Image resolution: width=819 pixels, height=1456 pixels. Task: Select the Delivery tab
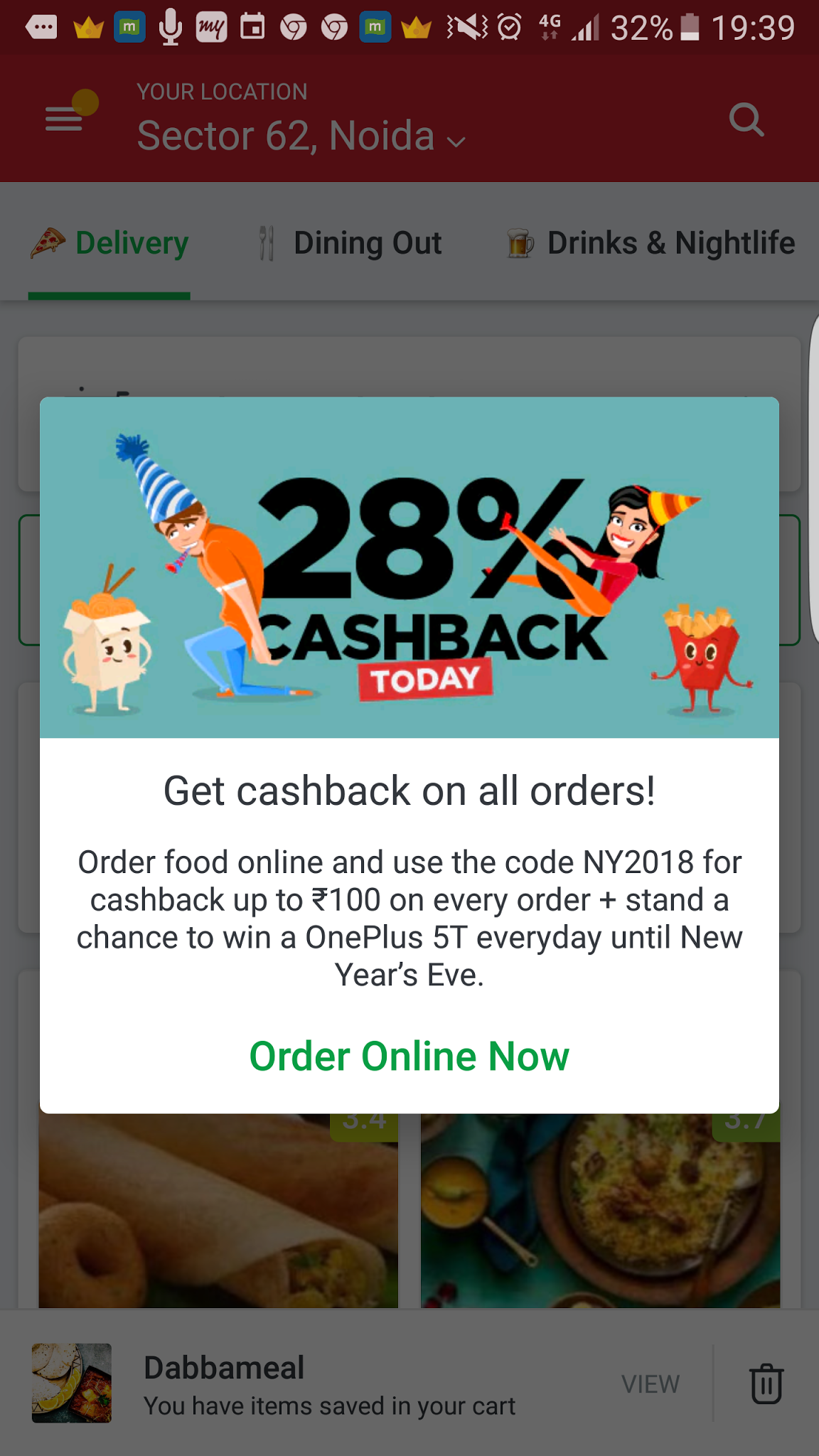click(x=109, y=243)
